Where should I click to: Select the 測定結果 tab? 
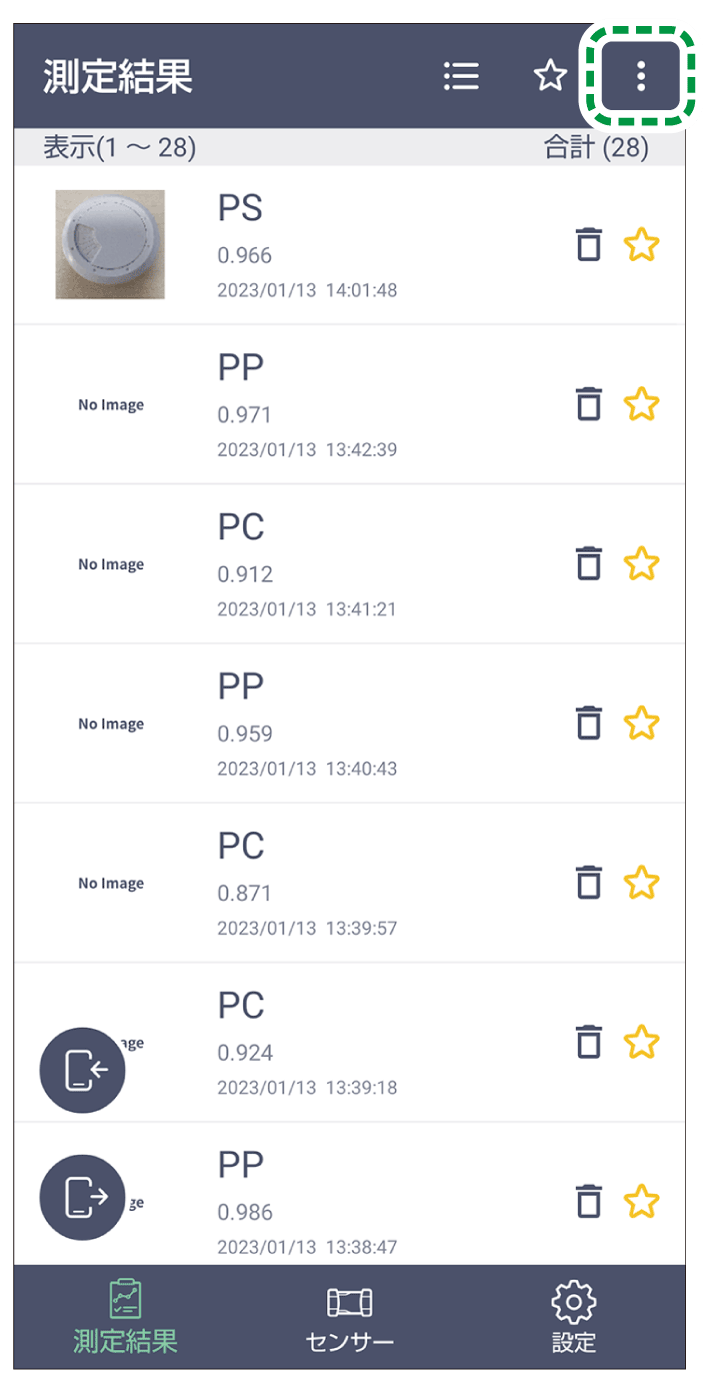pos(125,1317)
